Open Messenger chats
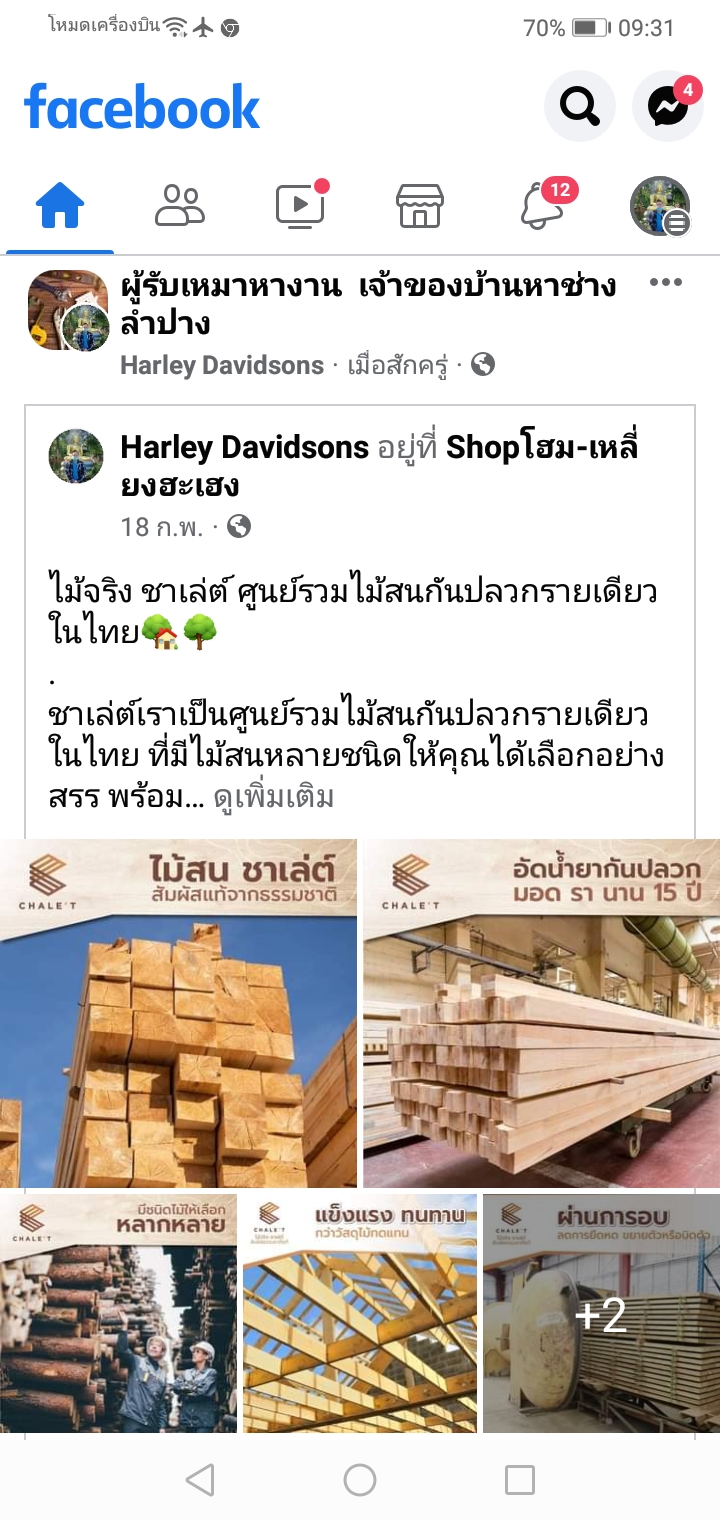The image size is (720, 1520). (x=667, y=105)
